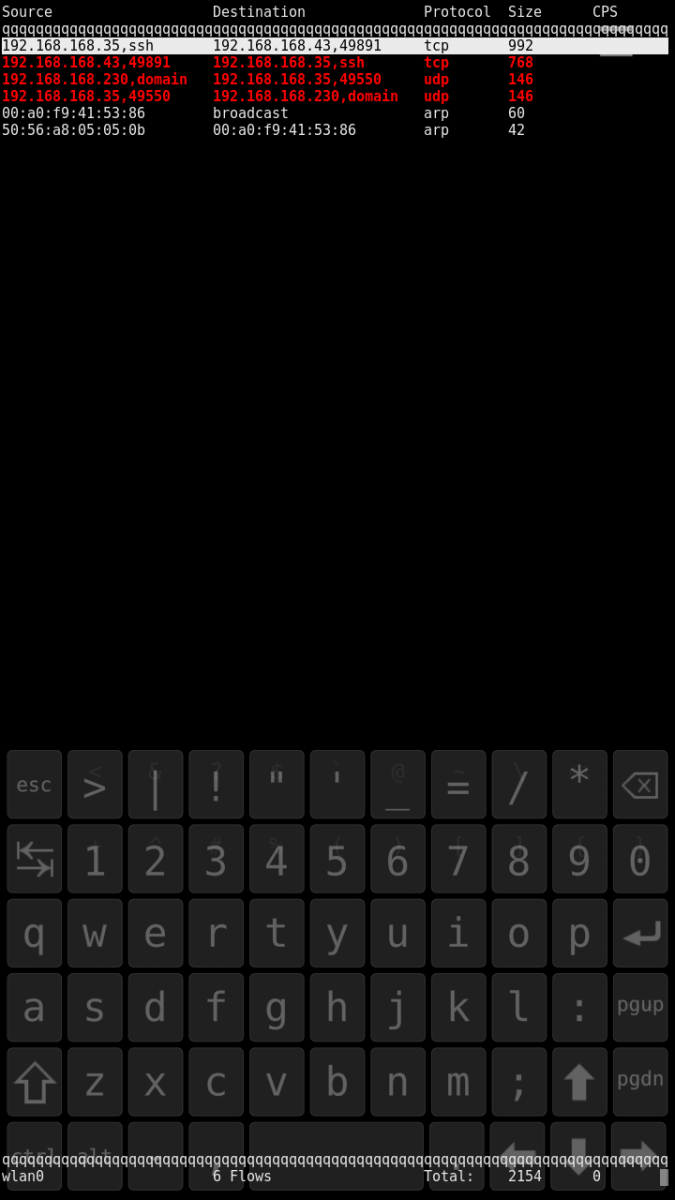Tap the greater-than key

point(95,785)
